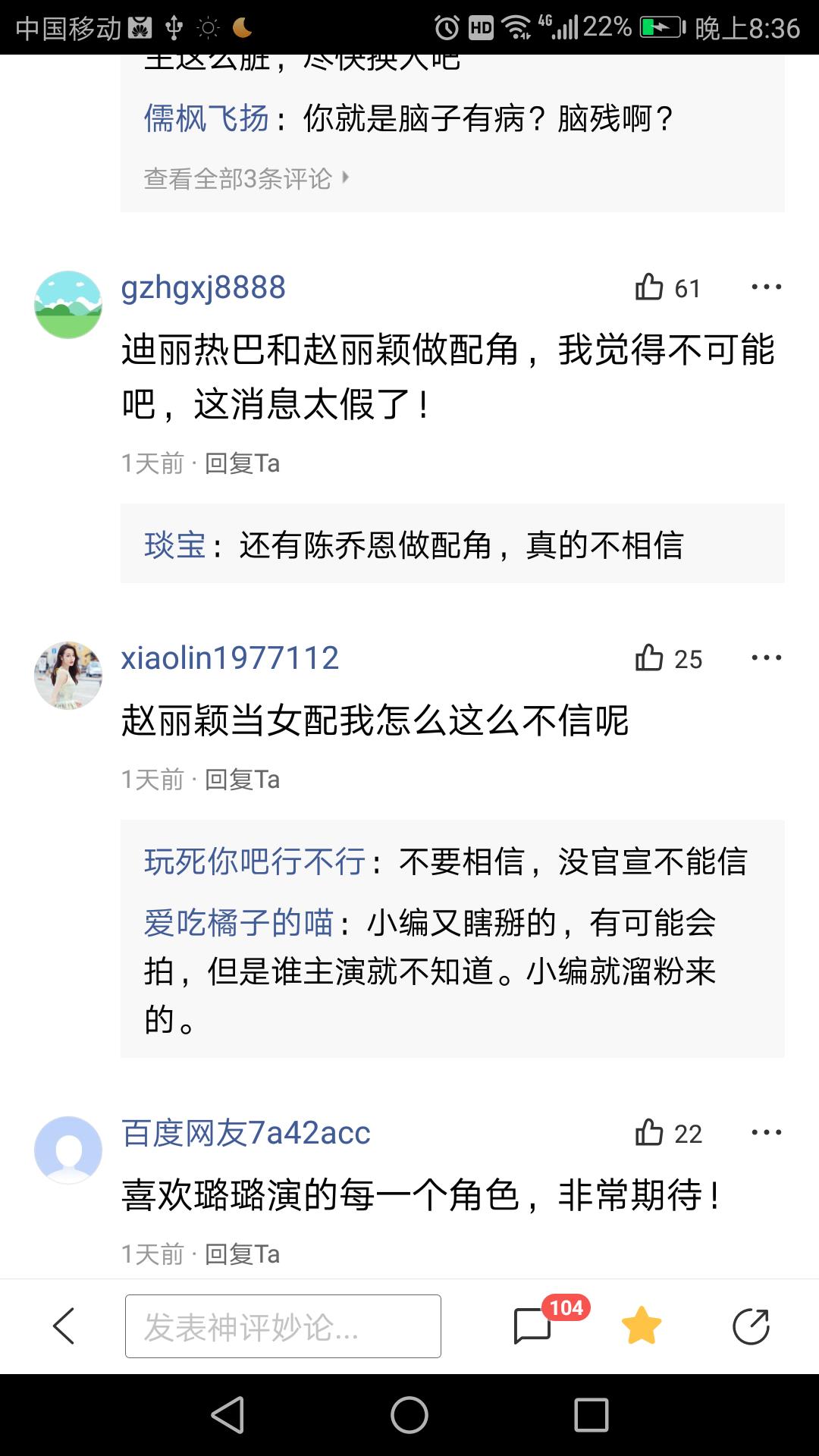Open the overflow menu on xiaolin1977112's comment
Image resolution: width=819 pixels, height=1456 pixels.
(766, 658)
